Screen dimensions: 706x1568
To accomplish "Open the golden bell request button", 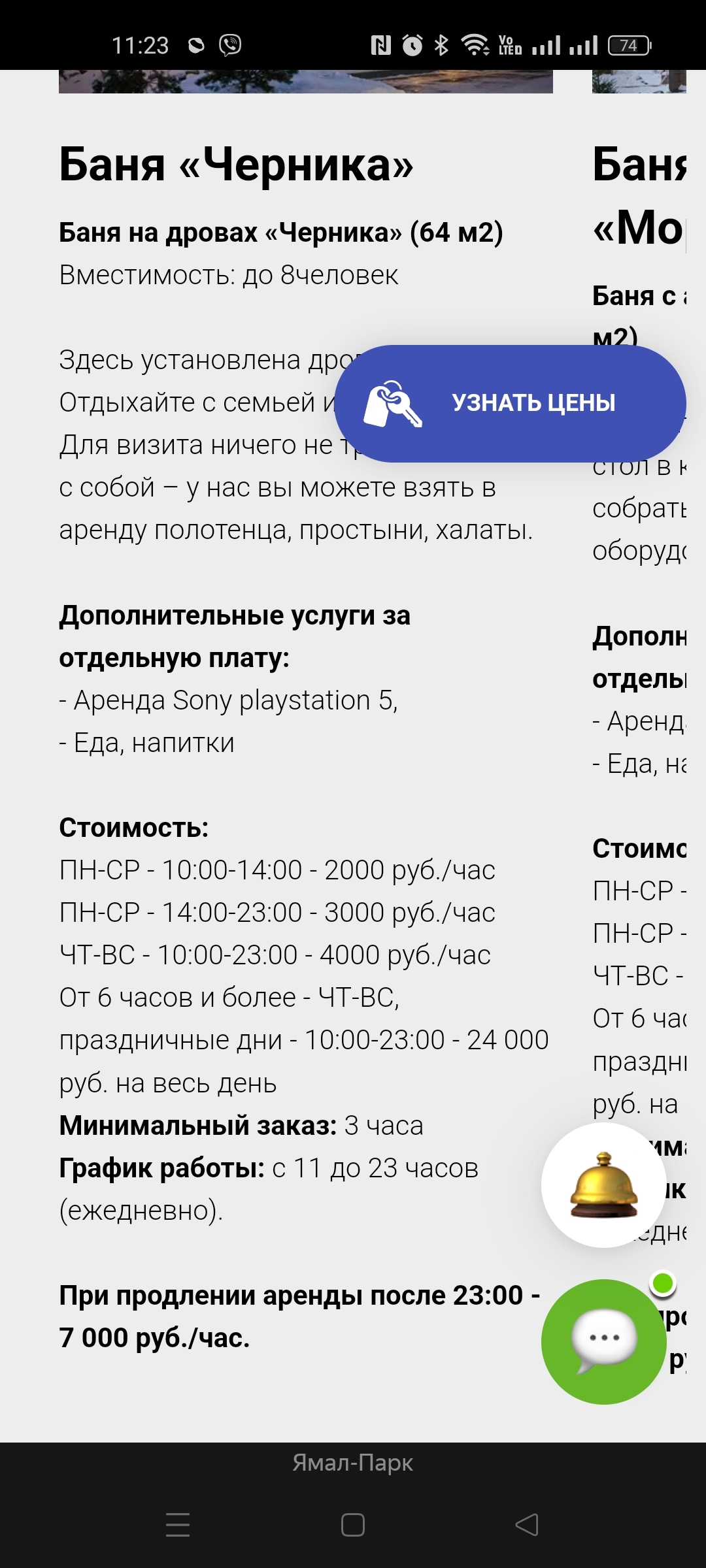I will pos(603,1185).
